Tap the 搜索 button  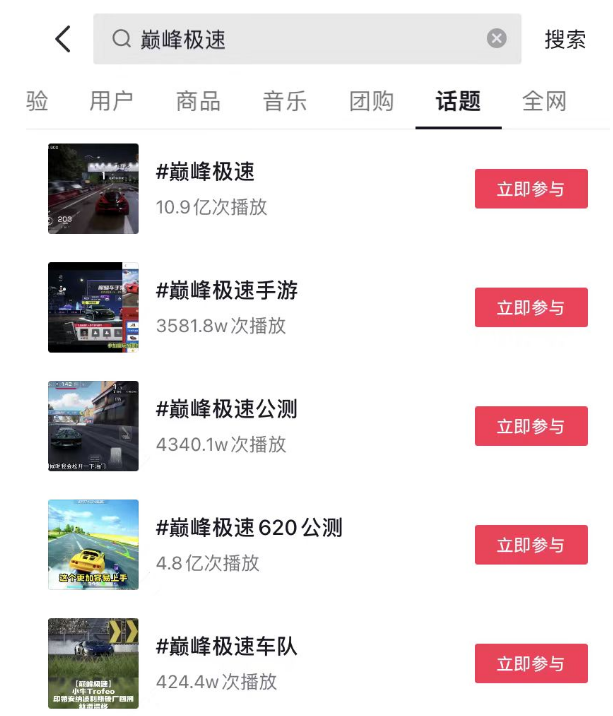[x=565, y=39]
